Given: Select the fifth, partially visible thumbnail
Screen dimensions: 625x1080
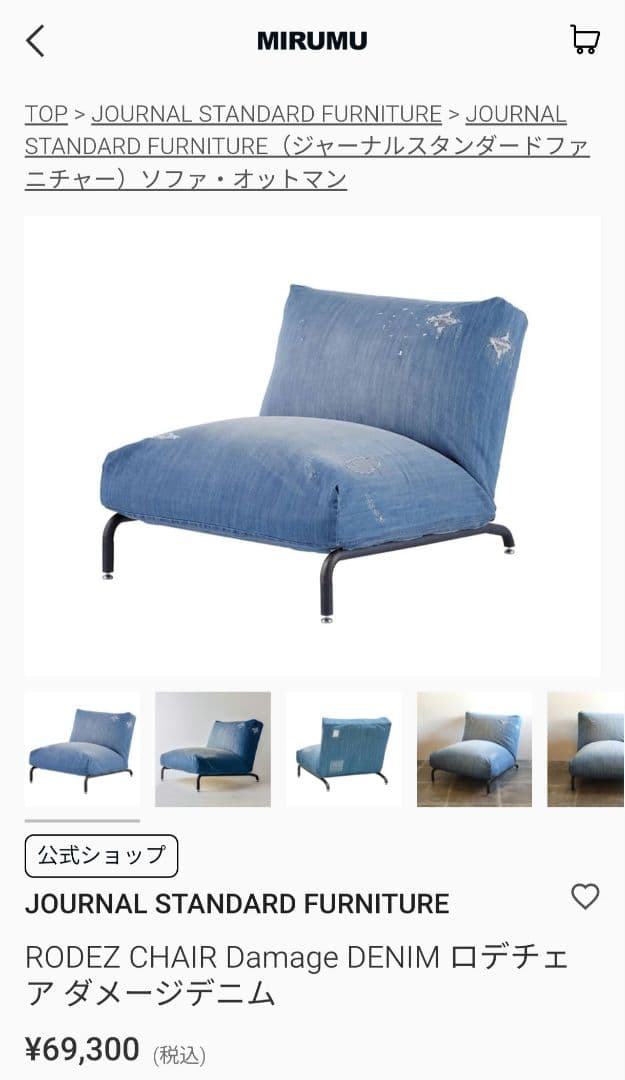Looking at the screenshot, I should [x=587, y=749].
